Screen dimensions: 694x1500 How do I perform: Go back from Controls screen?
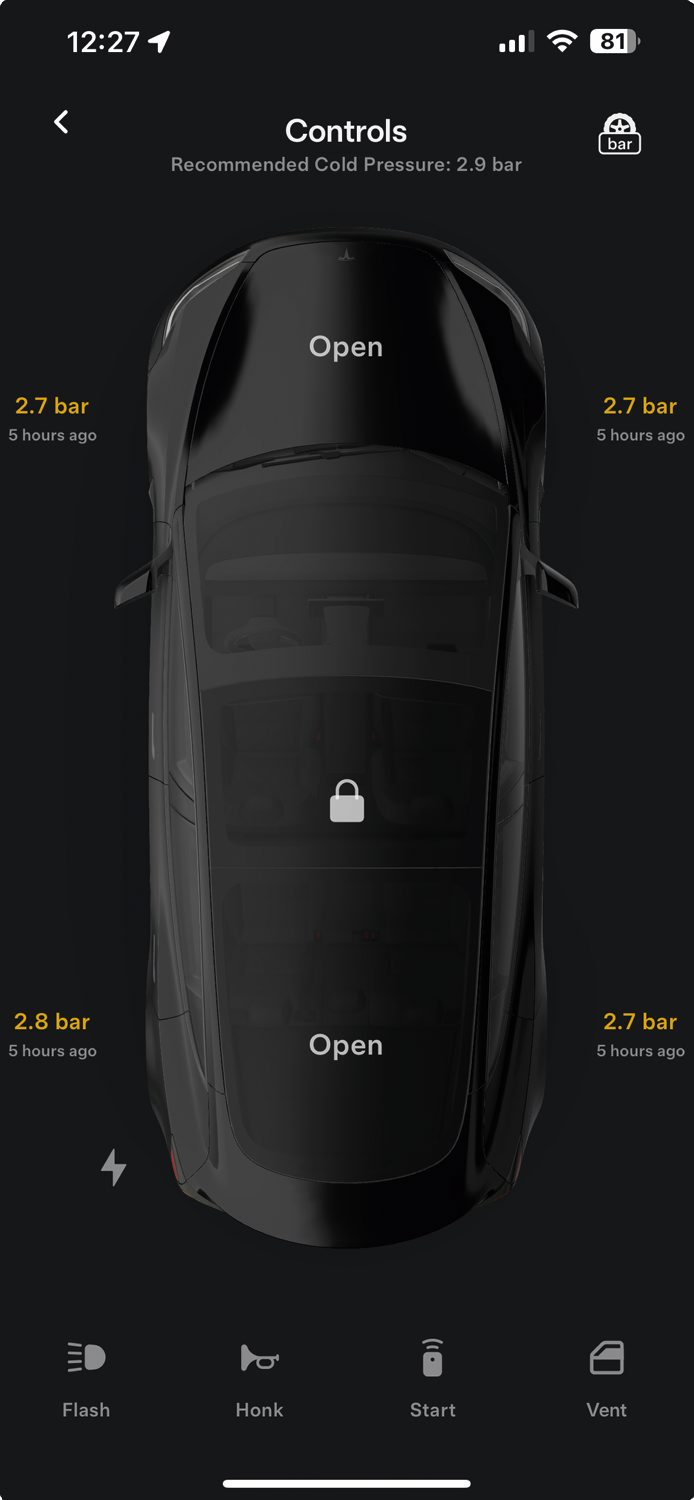[61, 122]
